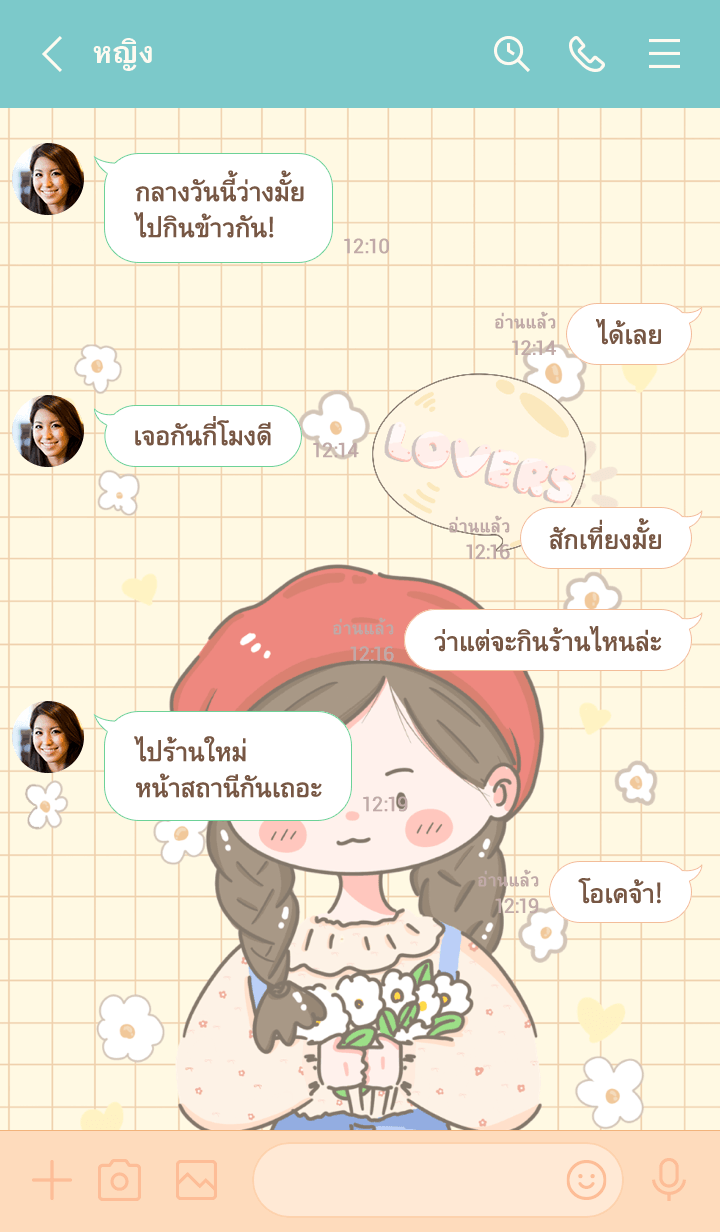View profile photo beside "กลางวันนี้ว่างมั้ย" message

[48, 179]
